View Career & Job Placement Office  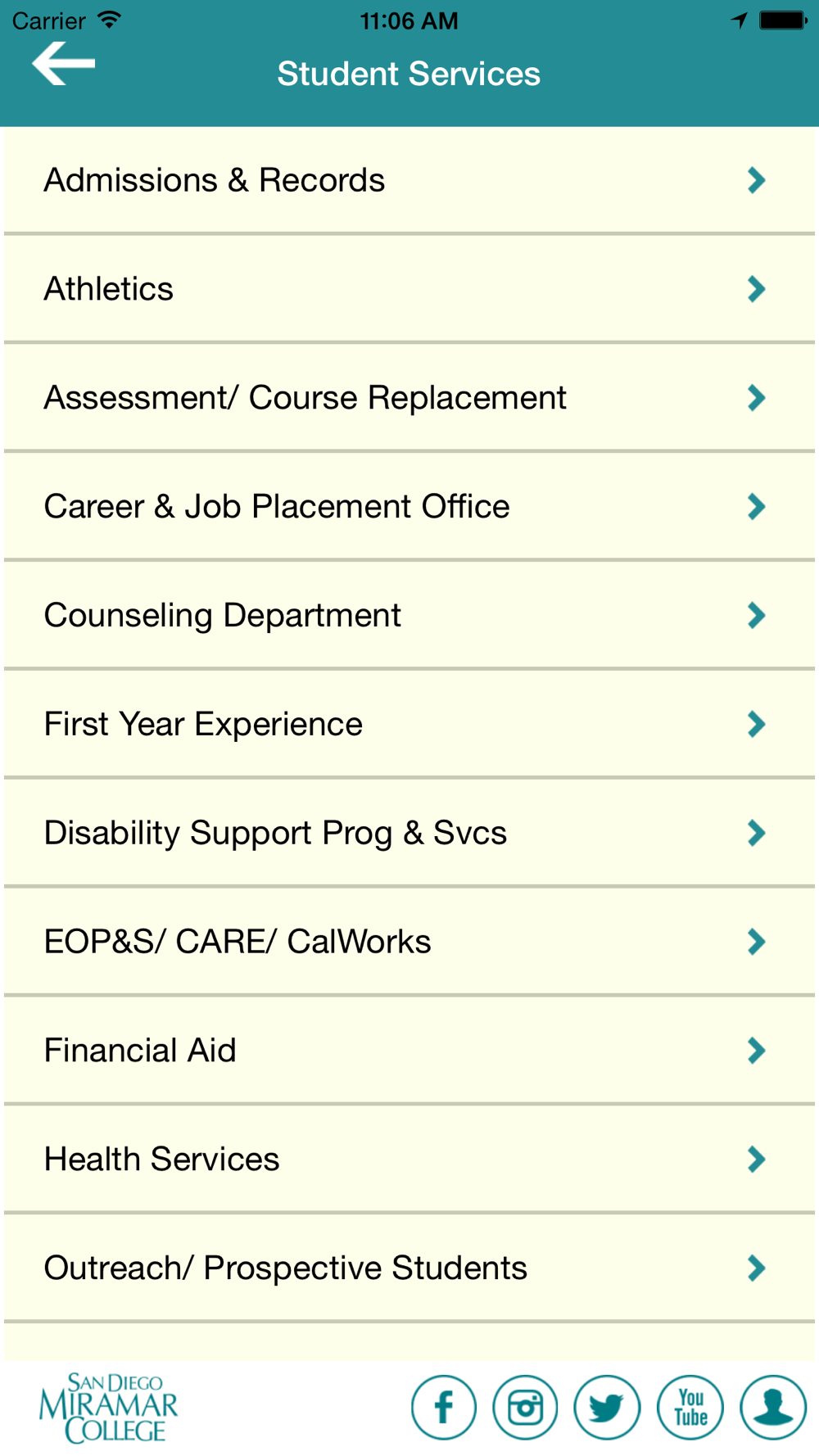pyautogui.click(x=409, y=507)
